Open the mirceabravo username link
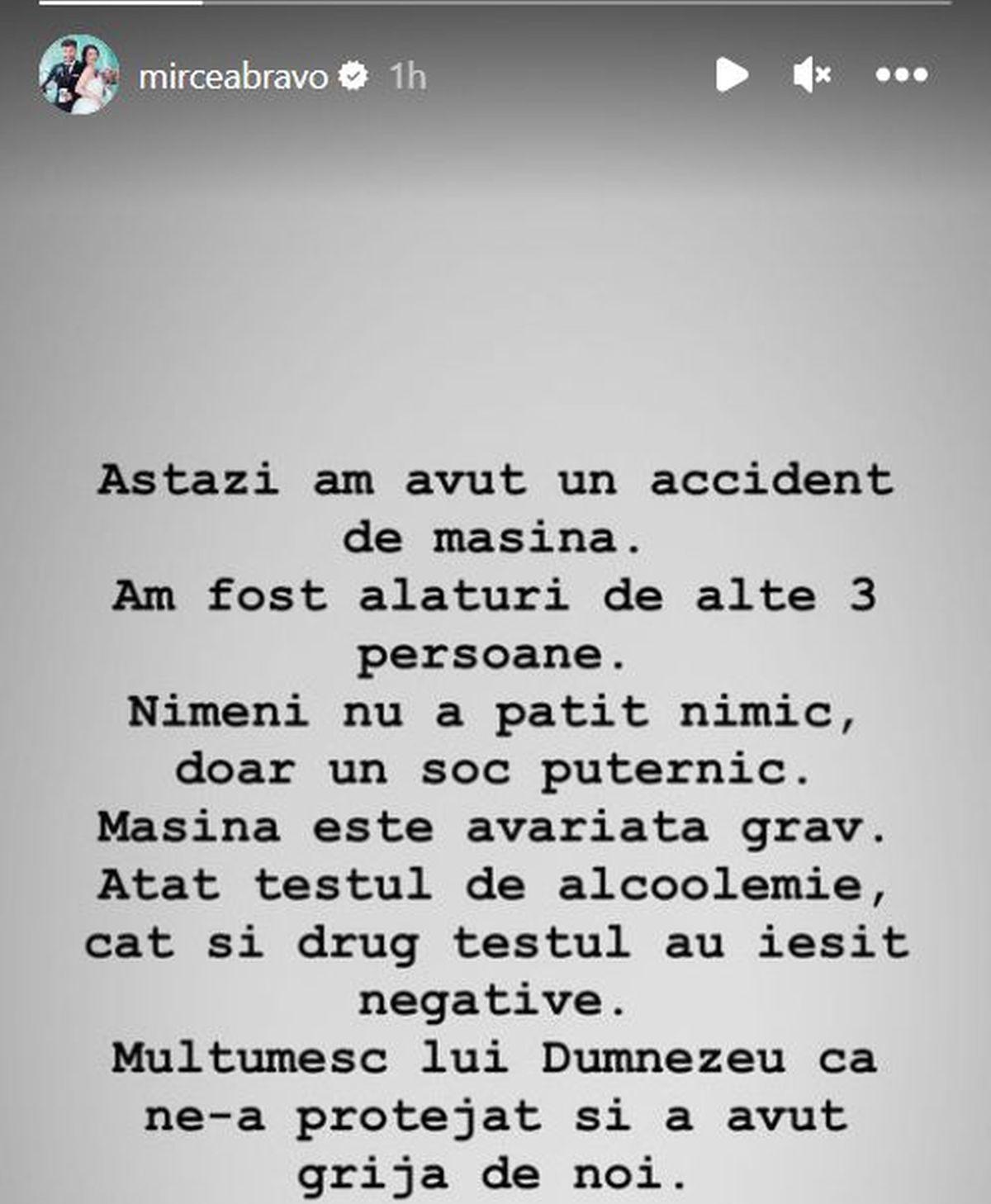Viewport: 991px width, 1204px height. click(233, 77)
